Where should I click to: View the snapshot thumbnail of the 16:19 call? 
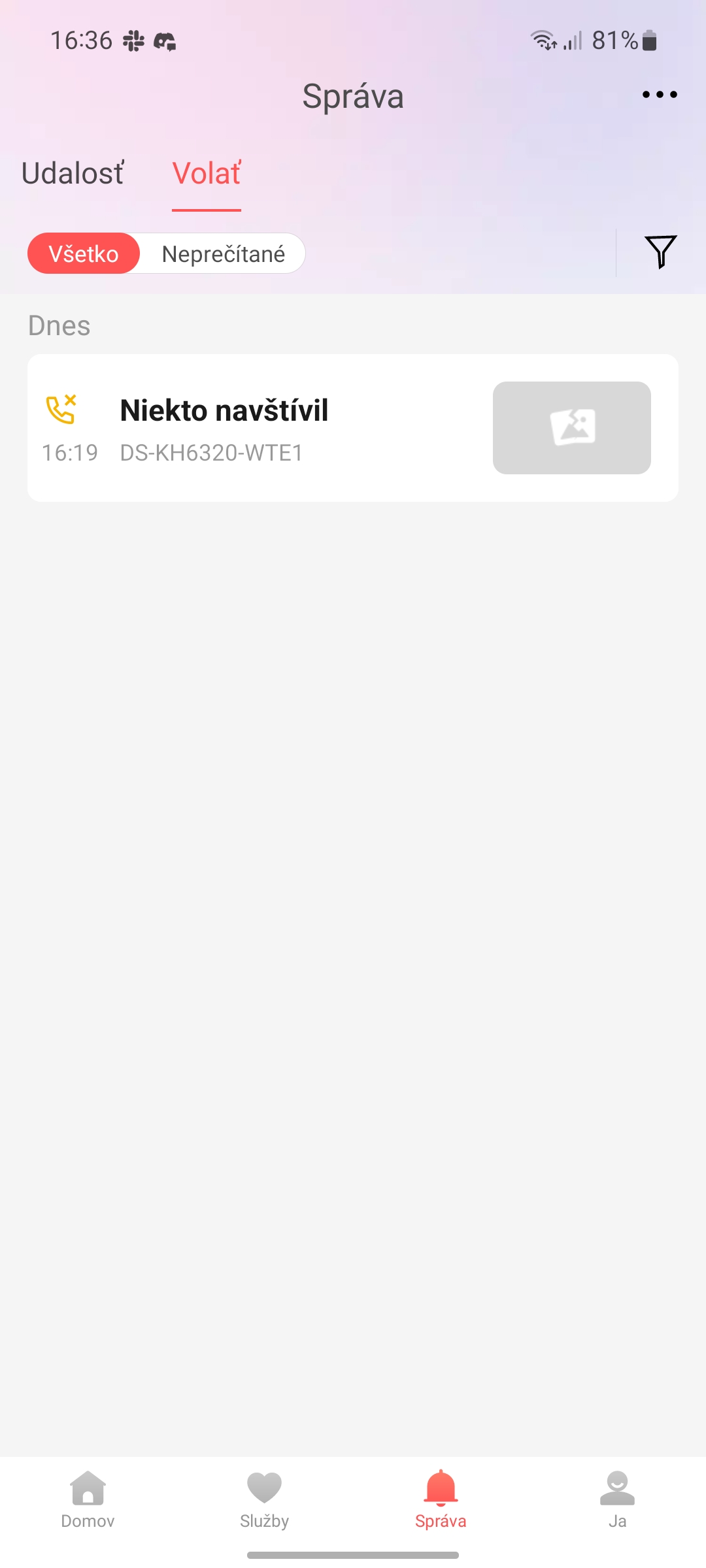[571, 428]
